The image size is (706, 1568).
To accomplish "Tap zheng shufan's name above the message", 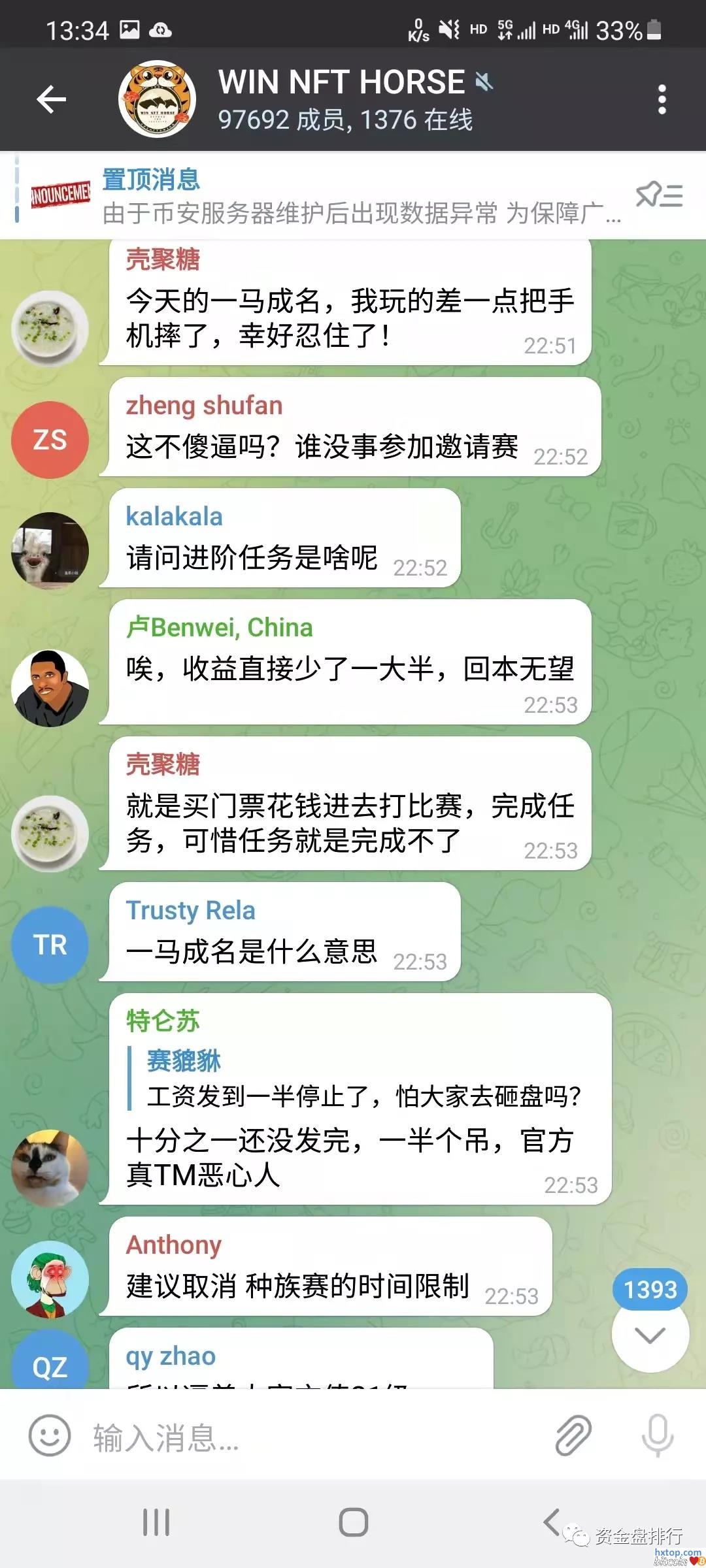I will (x=204, y=406).
